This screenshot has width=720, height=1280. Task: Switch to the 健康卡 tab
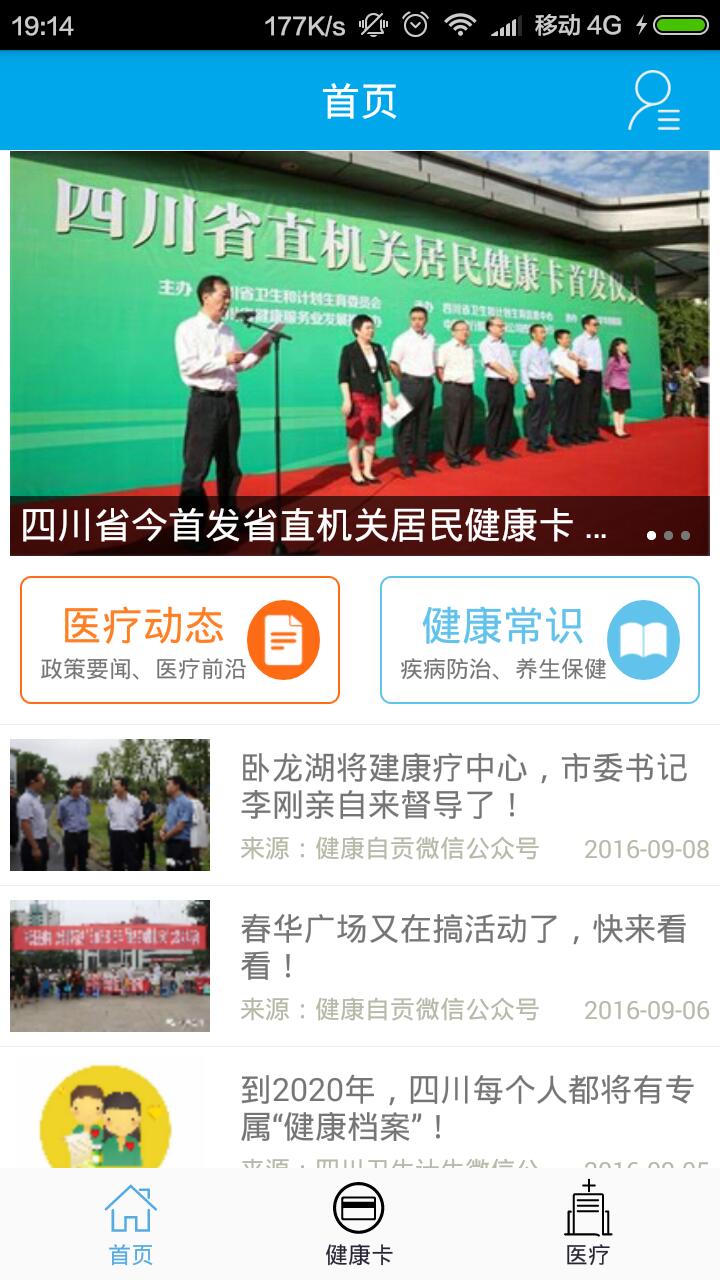pyautogui.click(x=359, y=1225)
